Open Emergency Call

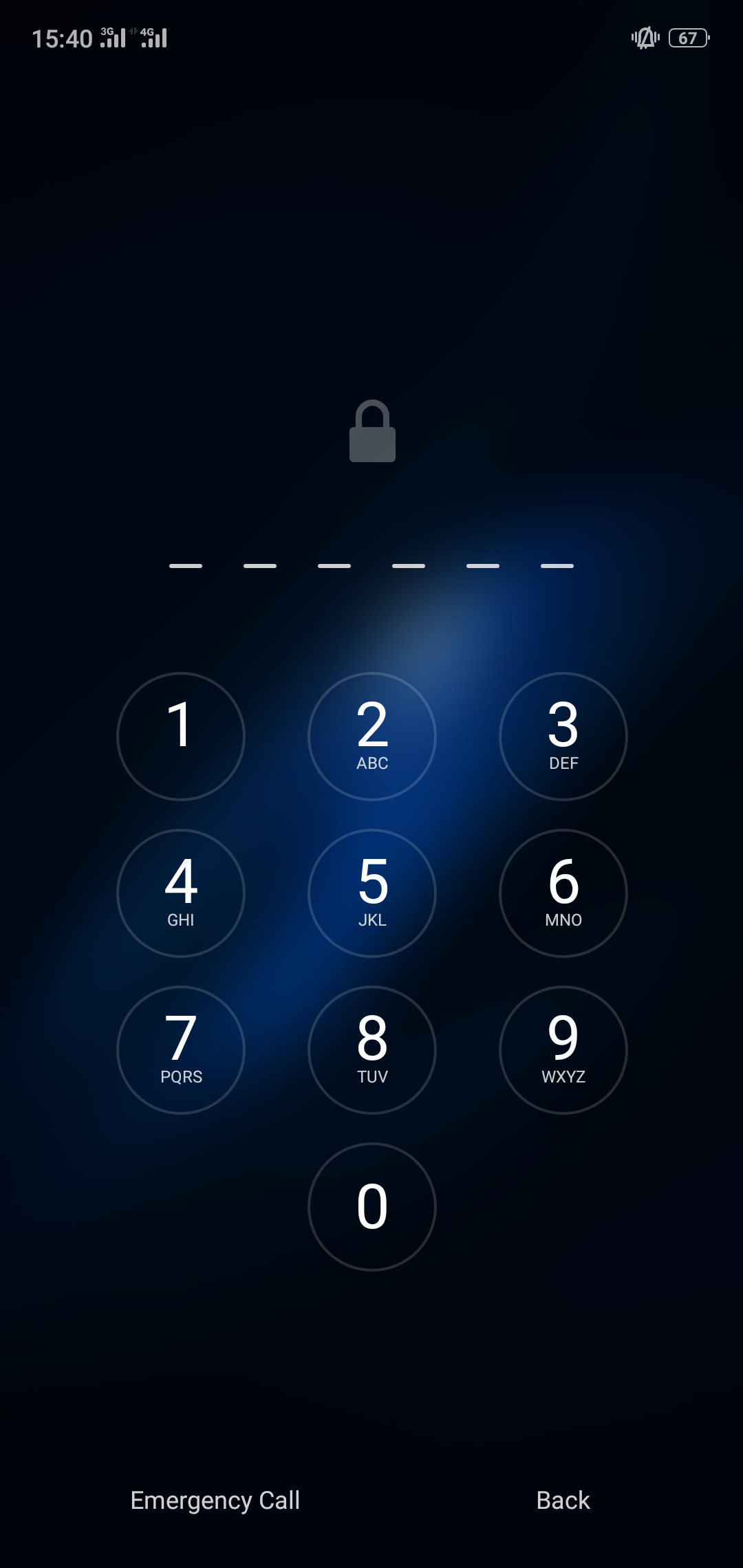point(215,1501)
